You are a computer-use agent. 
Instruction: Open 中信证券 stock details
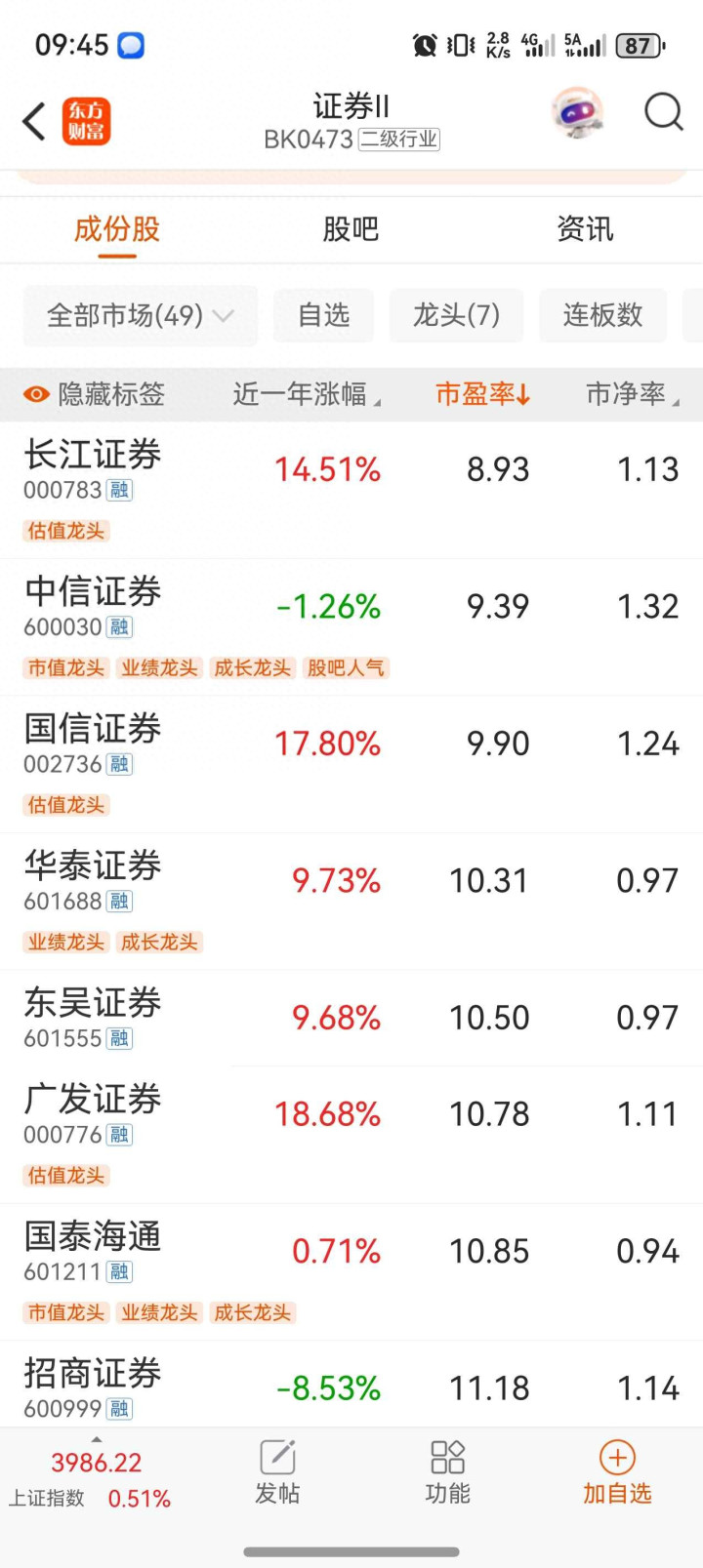93,592
